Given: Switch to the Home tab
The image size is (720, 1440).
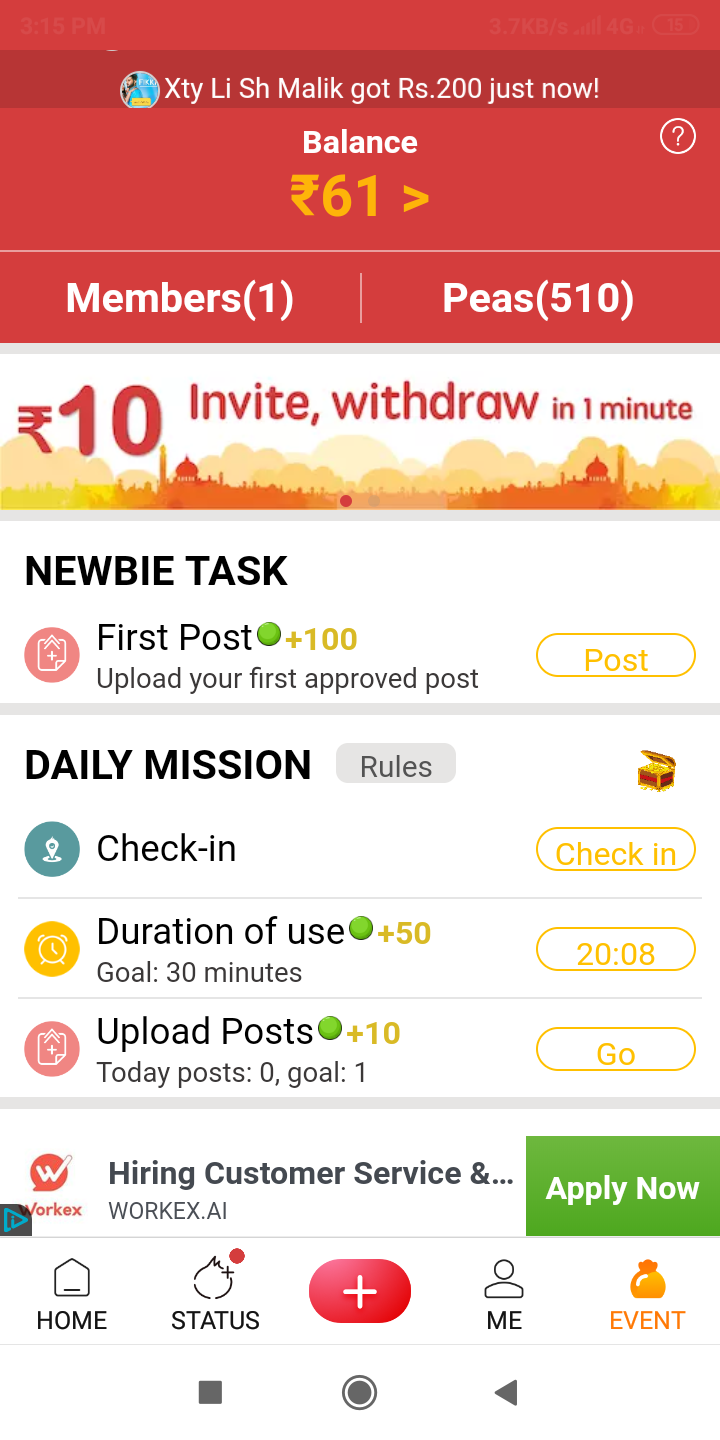Looking at the screenshot, I should [x=72, y=1295].
